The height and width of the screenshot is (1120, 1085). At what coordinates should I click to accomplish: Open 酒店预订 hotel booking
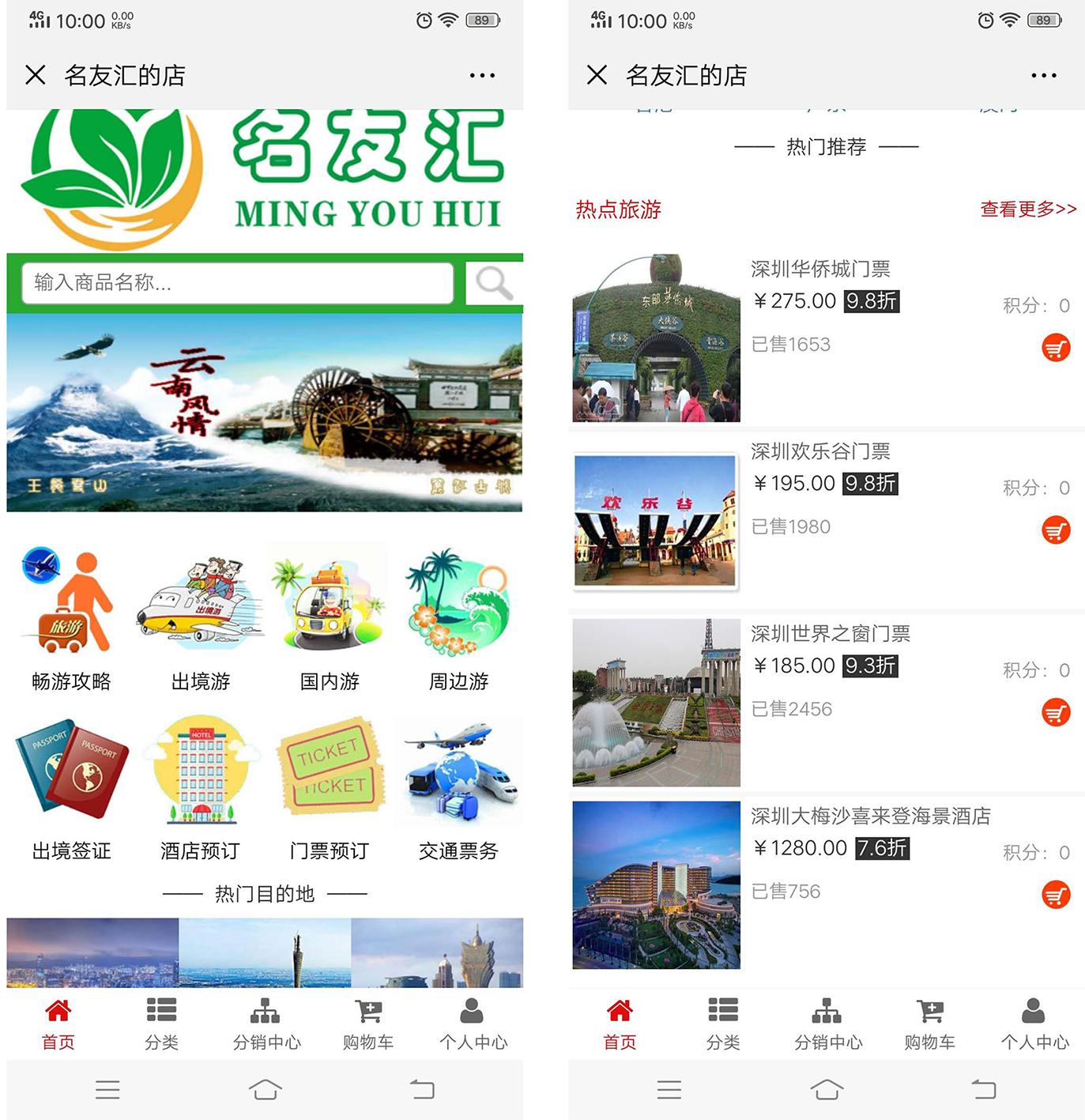tap(201, 786)
